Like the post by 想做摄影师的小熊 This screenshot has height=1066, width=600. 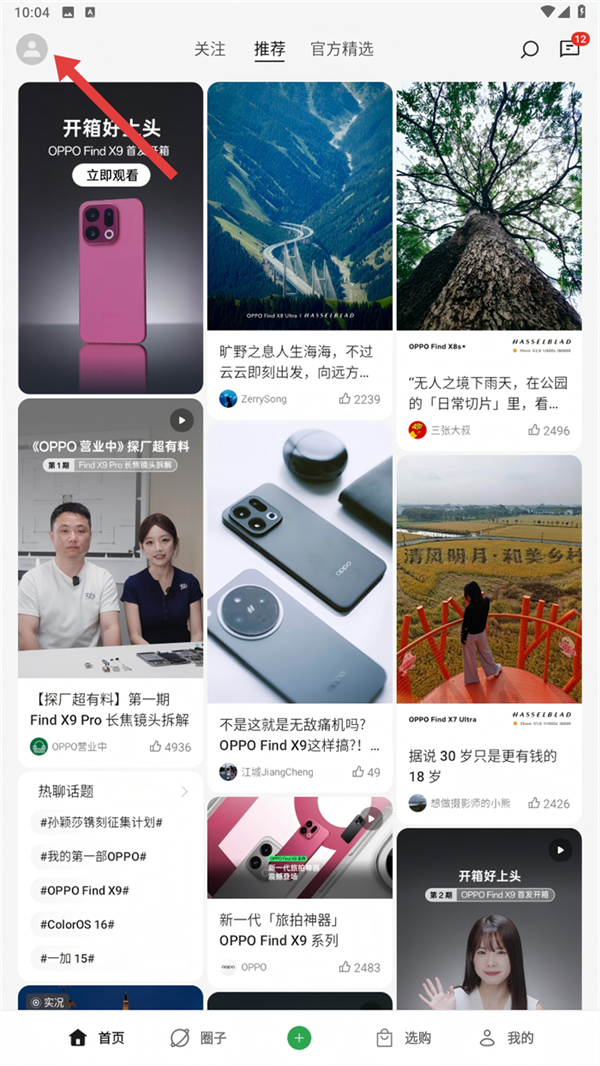point(550,803)
